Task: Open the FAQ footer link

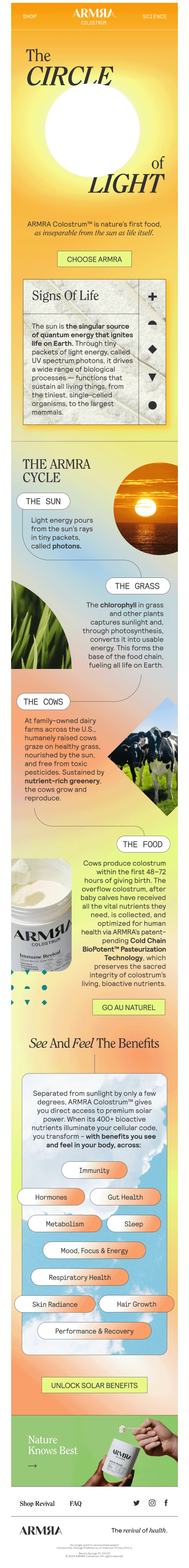Action: 75,1503
